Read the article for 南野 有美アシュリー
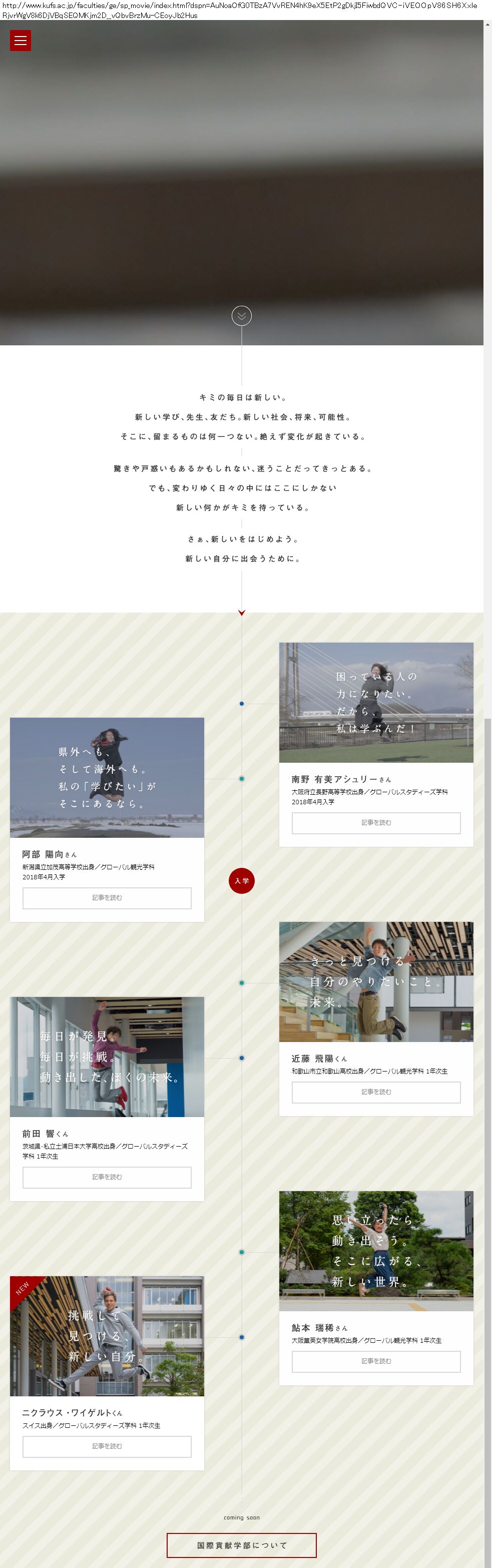492x1568 pixels. pyautogui.click(x=376, y=823)
